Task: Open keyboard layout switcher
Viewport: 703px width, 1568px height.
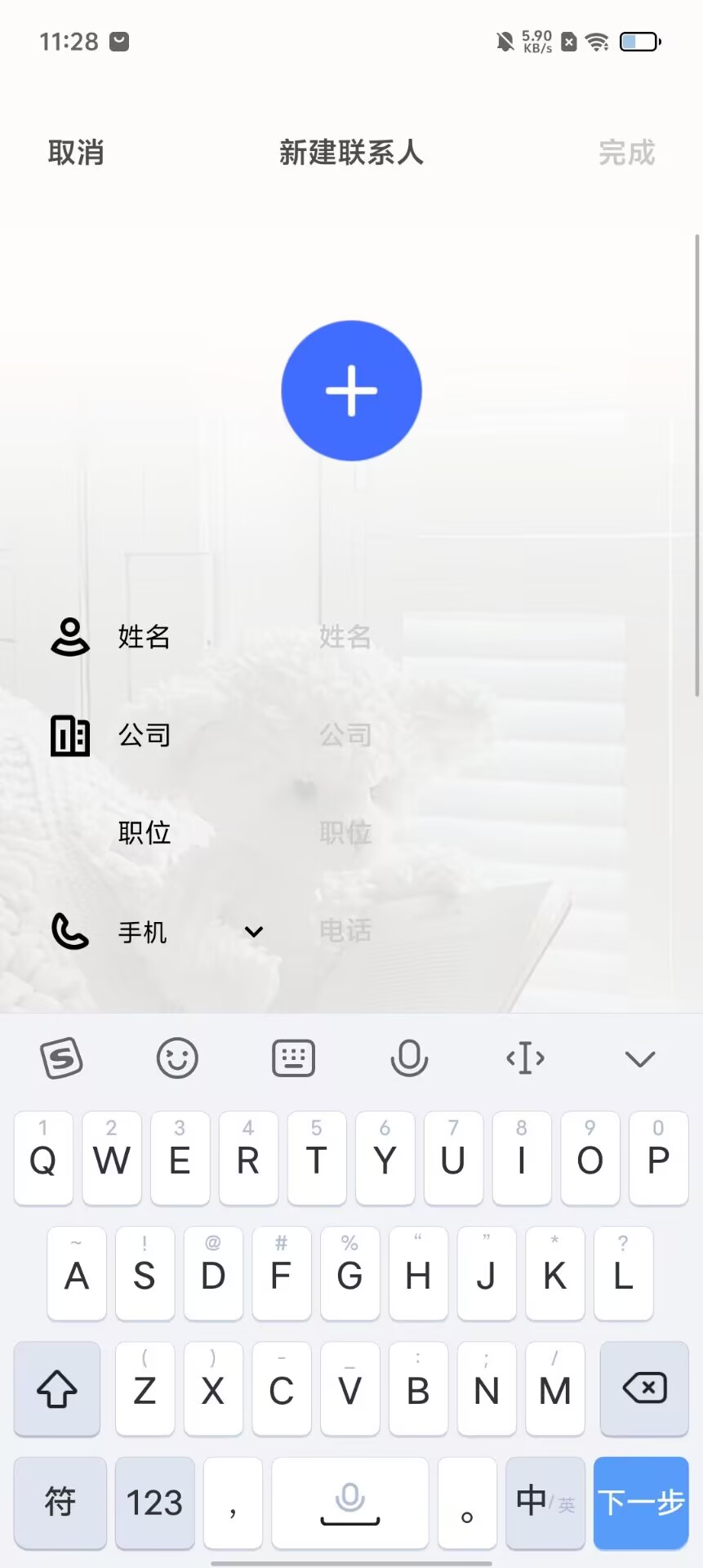Action: click(293, 1058)
